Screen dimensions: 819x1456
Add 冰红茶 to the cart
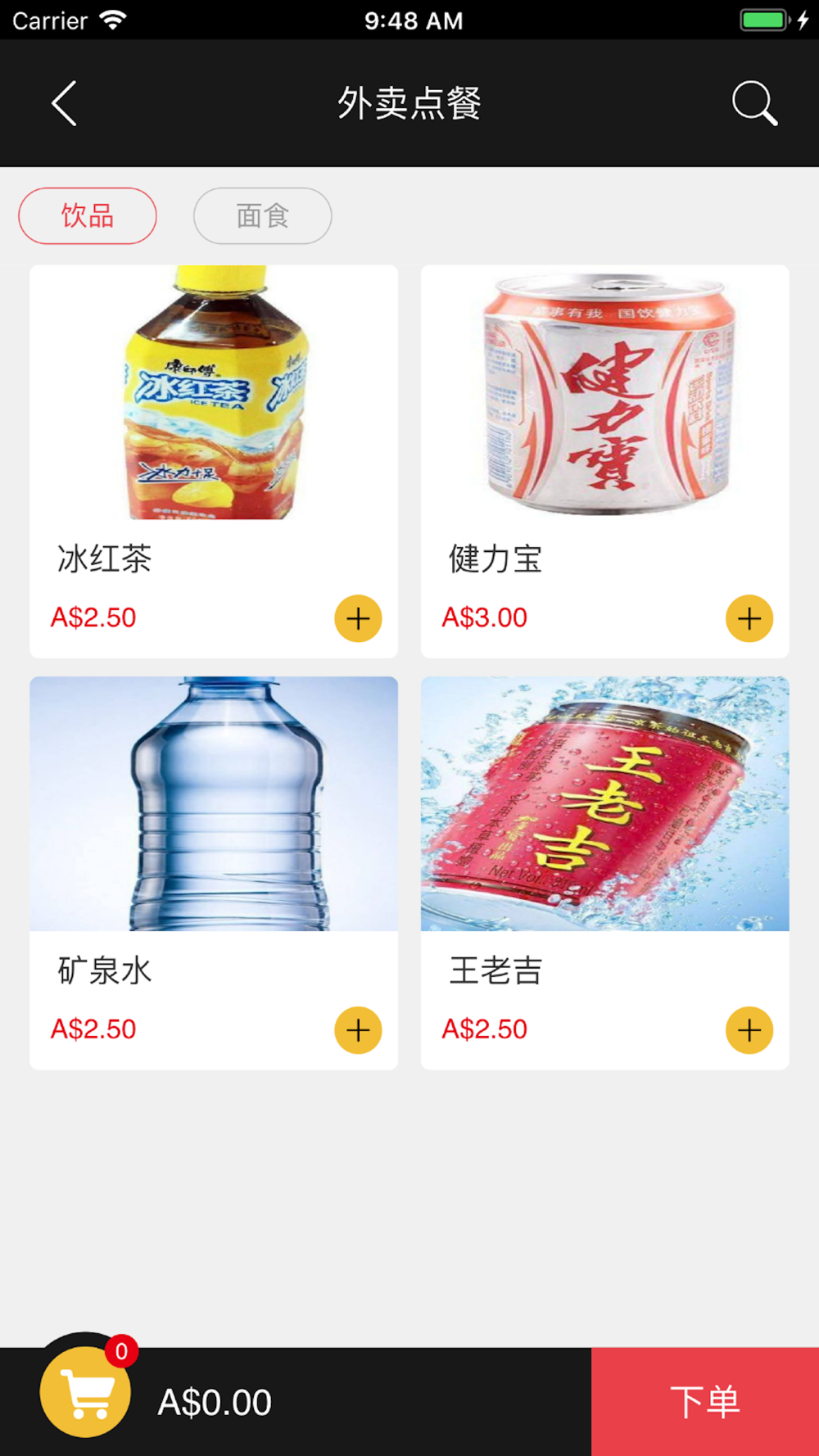(x=358, y=618)
